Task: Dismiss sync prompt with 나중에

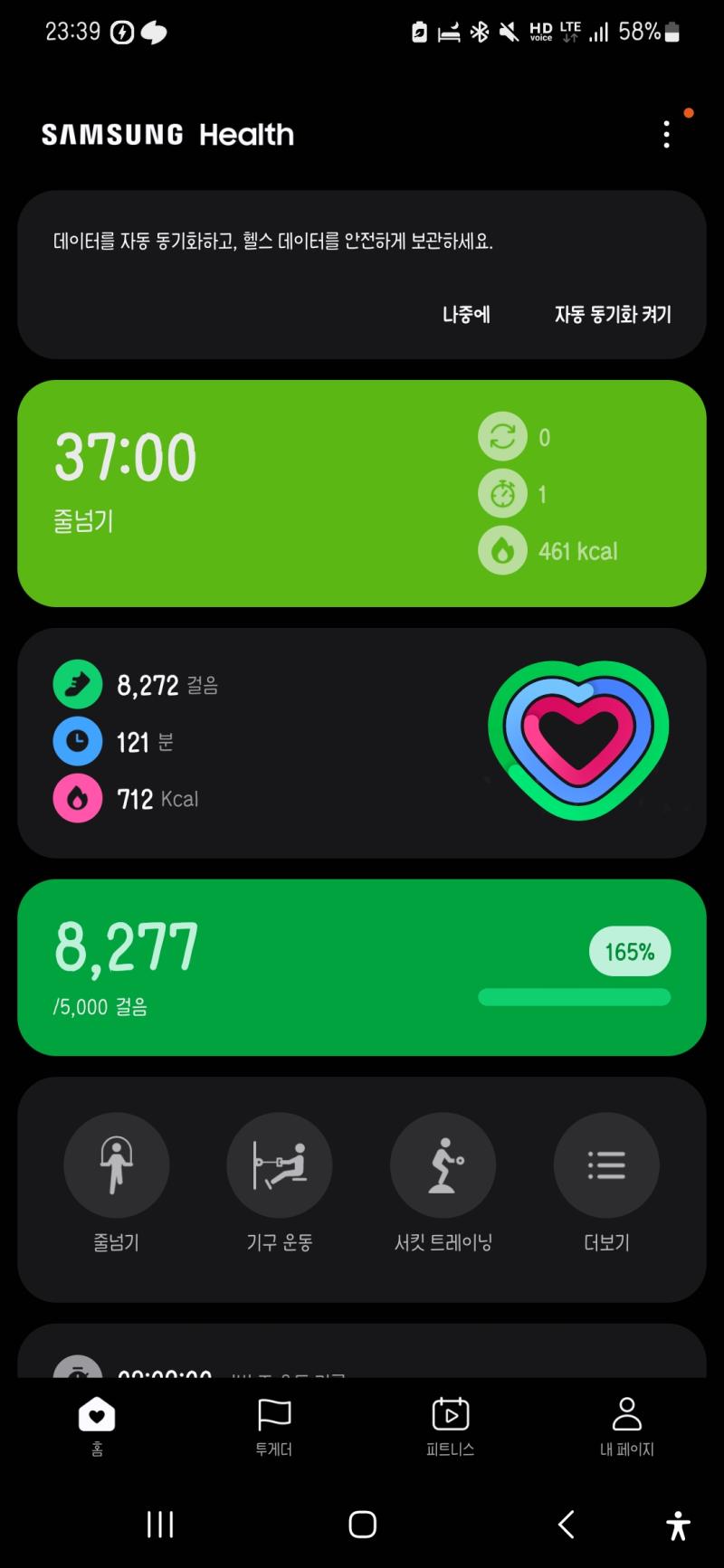Action: (x=466, y=314)
